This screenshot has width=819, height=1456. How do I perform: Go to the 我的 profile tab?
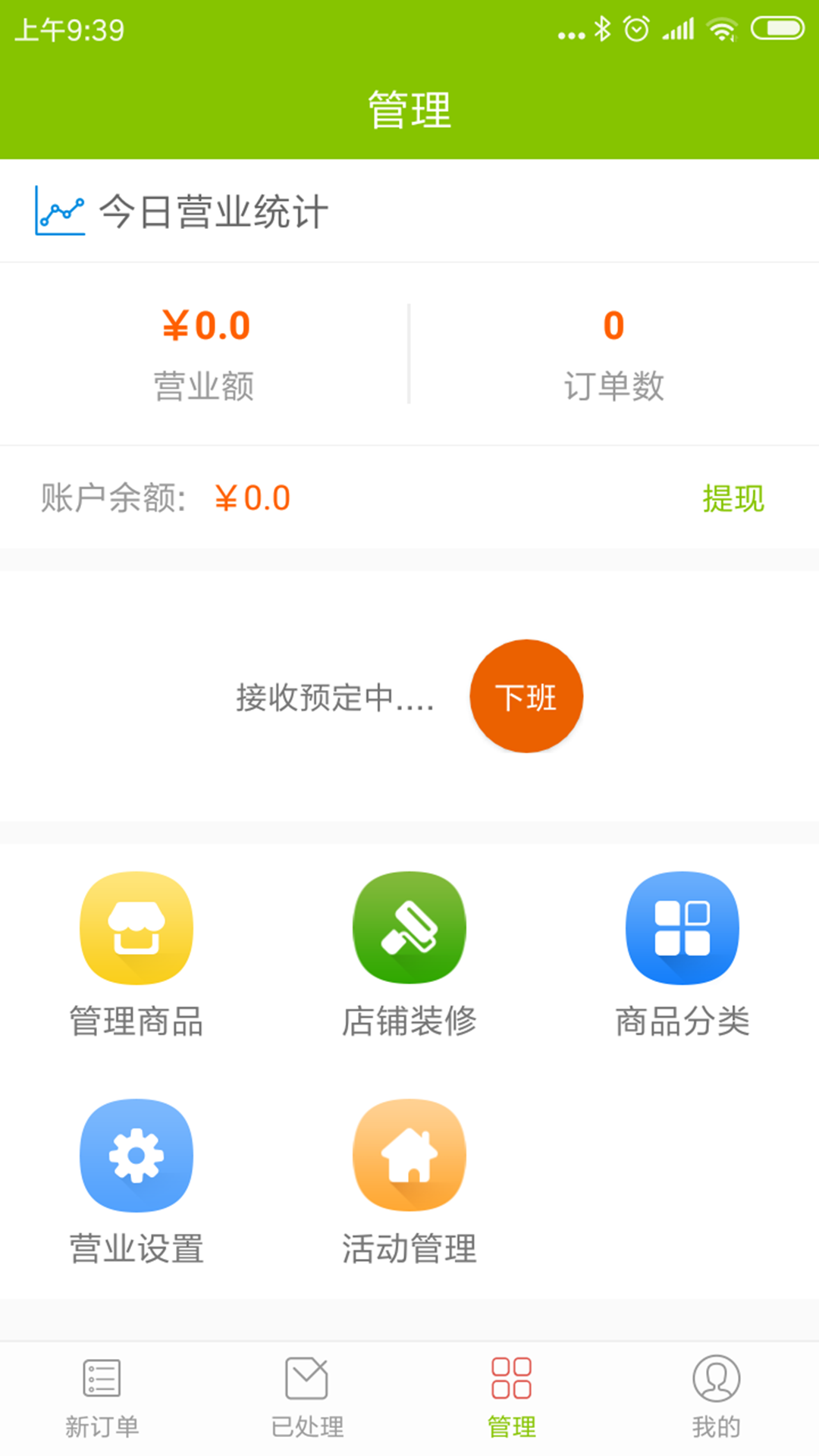point(716,1397)
